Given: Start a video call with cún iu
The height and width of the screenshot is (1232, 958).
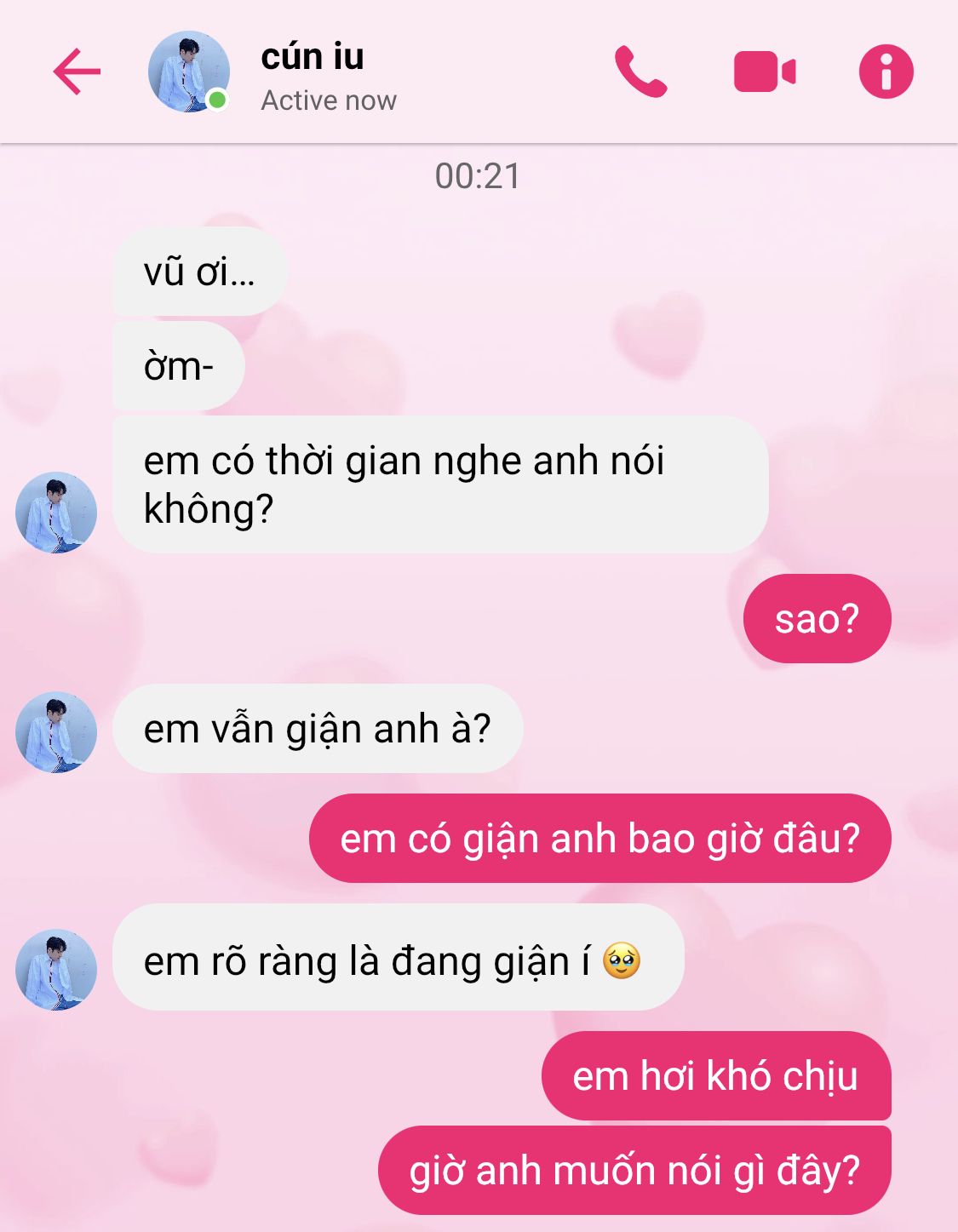Looking at the screenshot, I should [765, 72].
